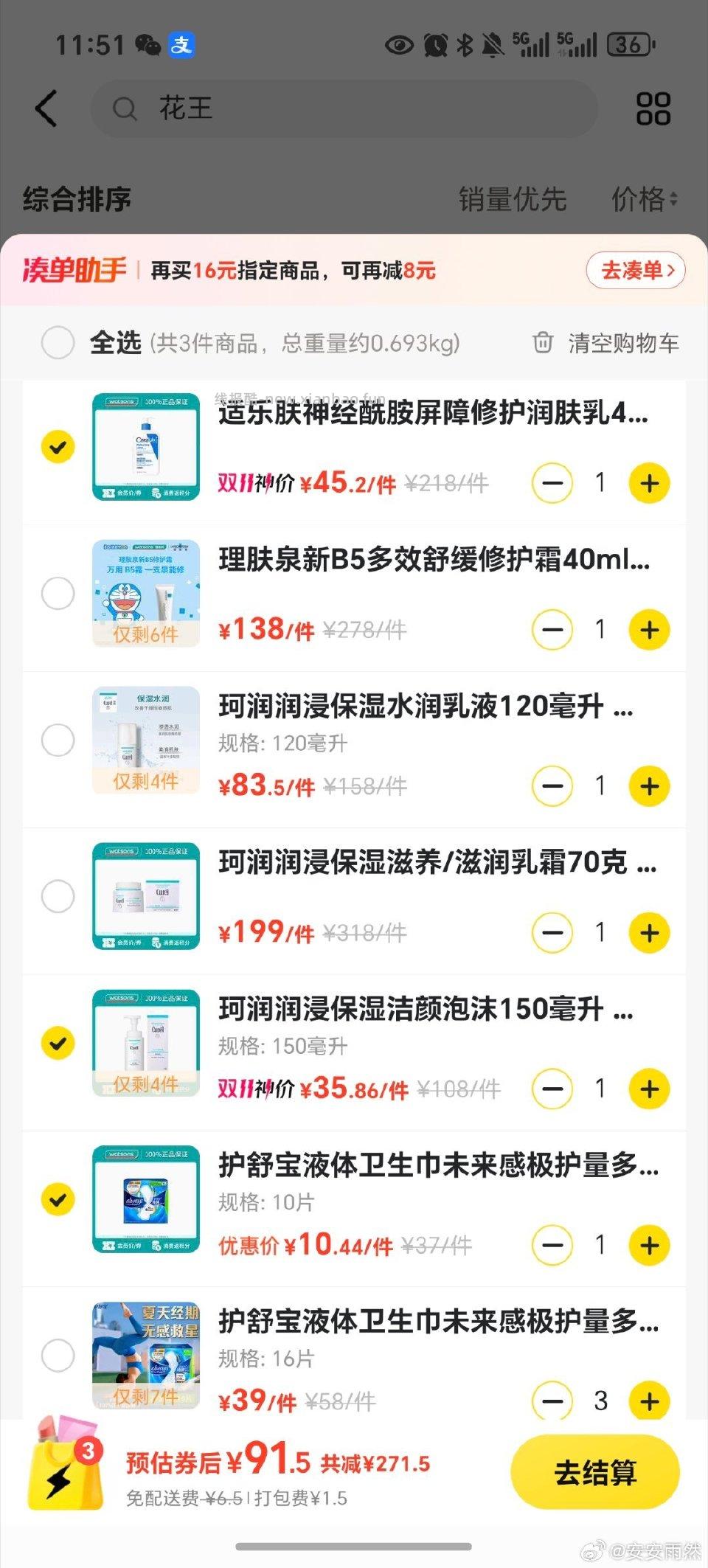Open the Doraemon 理肤泉 product thumbnail
The width and height of the screenshot is (708, 1568).
click(145, 594)
